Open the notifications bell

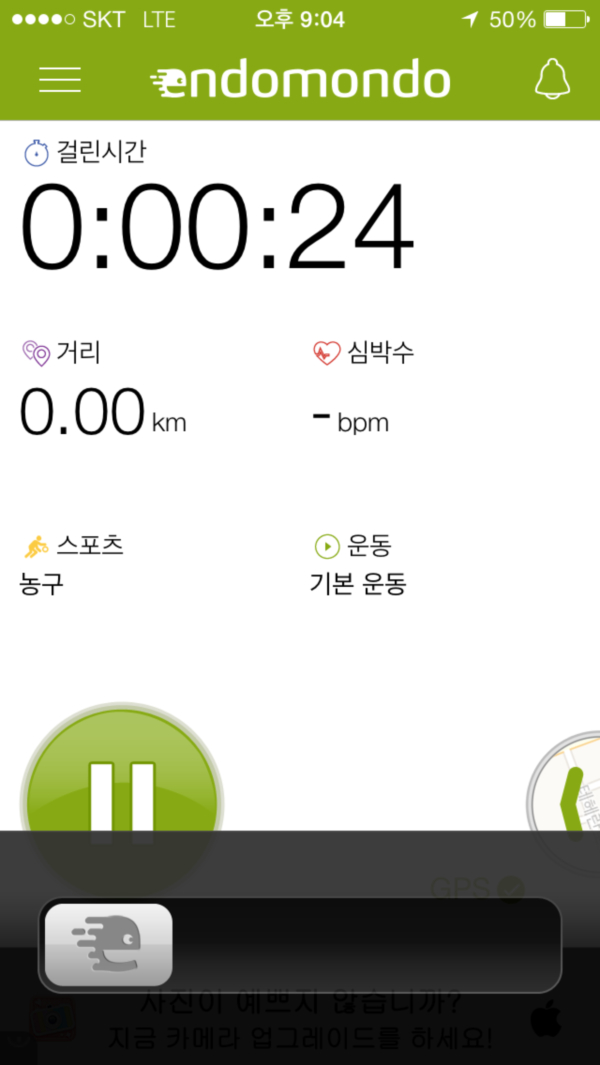coord(552,79)
